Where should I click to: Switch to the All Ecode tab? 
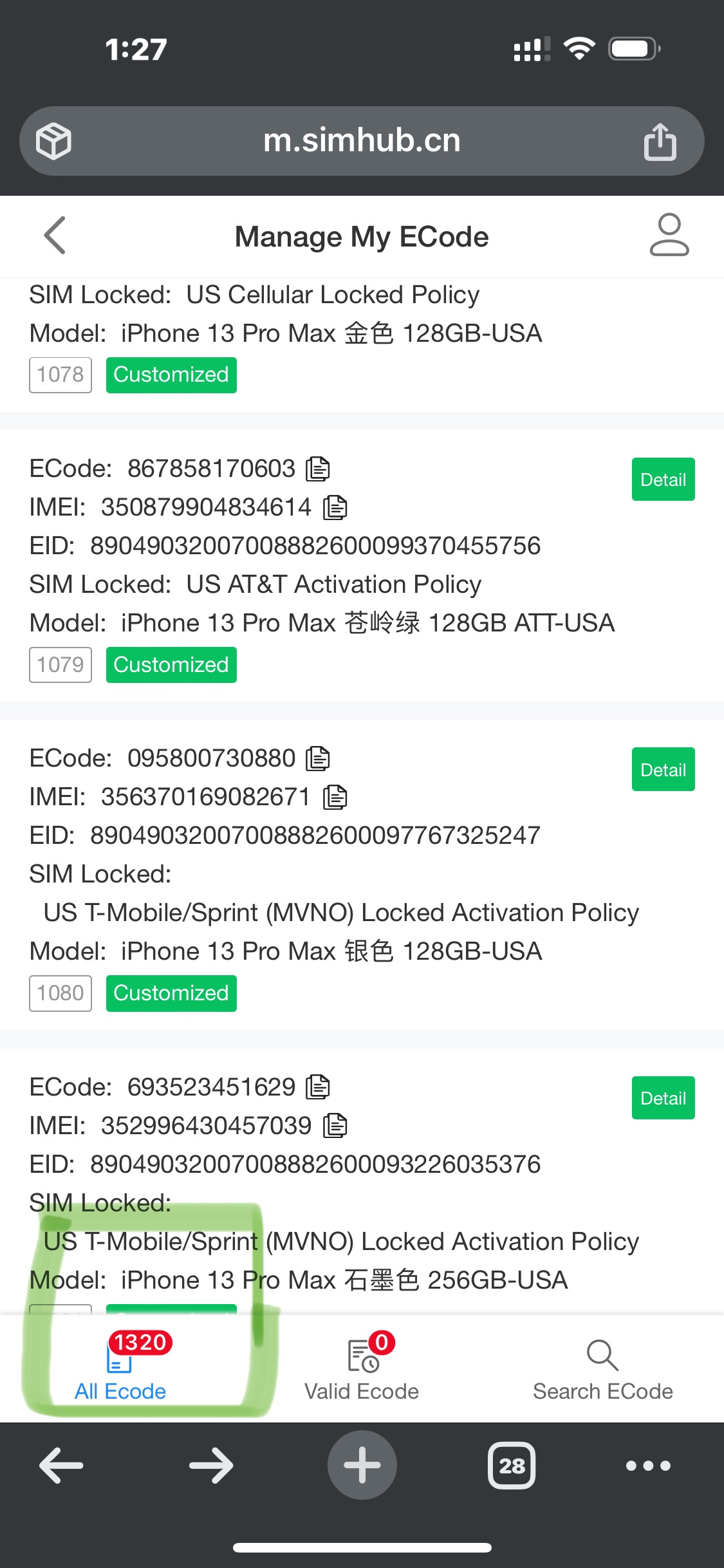click(120, 1367)
